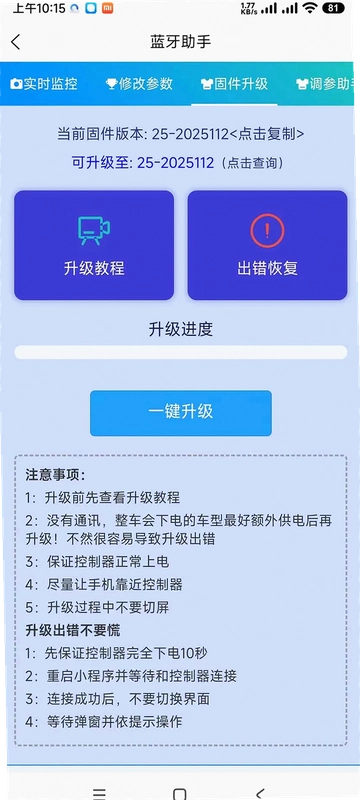Start the upgrade with 一键升级
Screen dimensions: 360x800
click(181, 413)
